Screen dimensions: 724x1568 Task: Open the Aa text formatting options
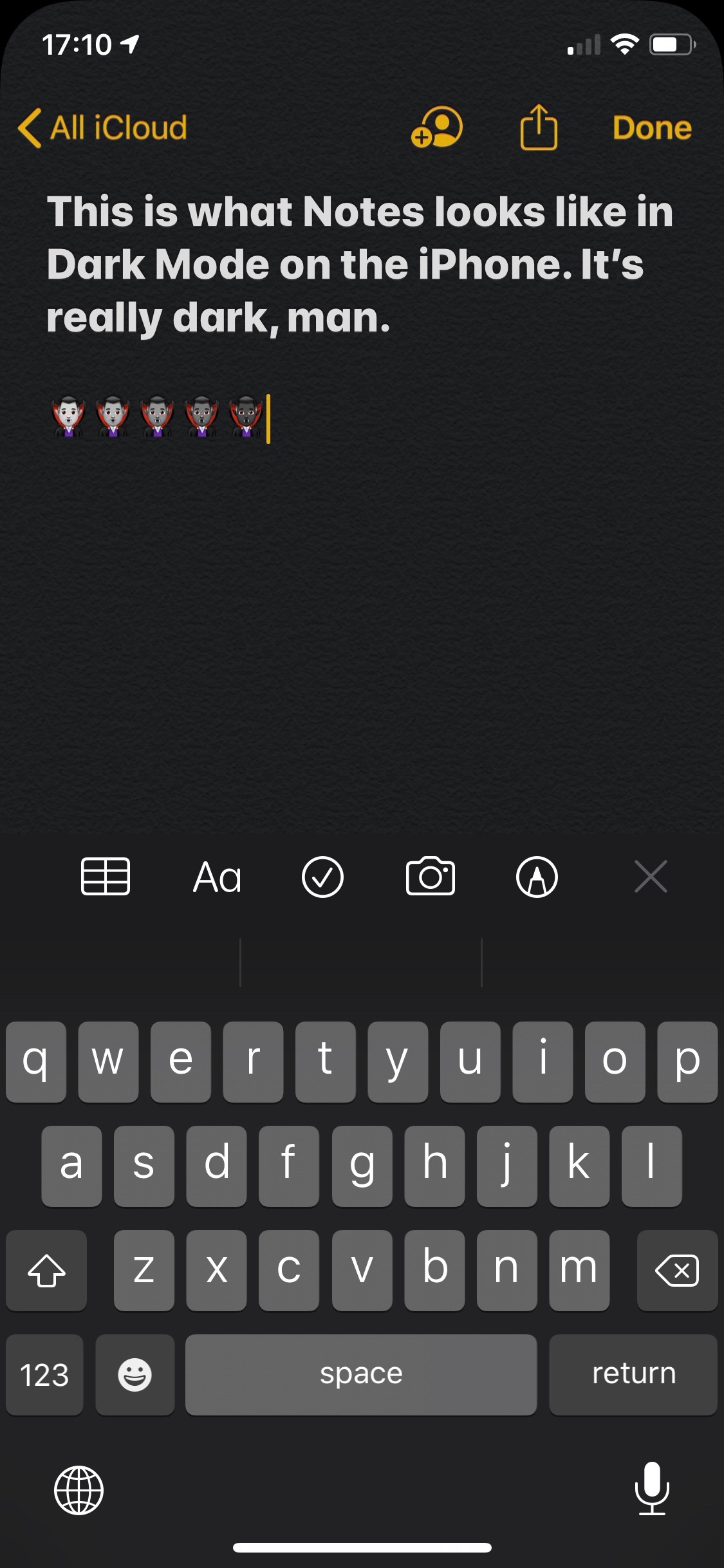218,877
